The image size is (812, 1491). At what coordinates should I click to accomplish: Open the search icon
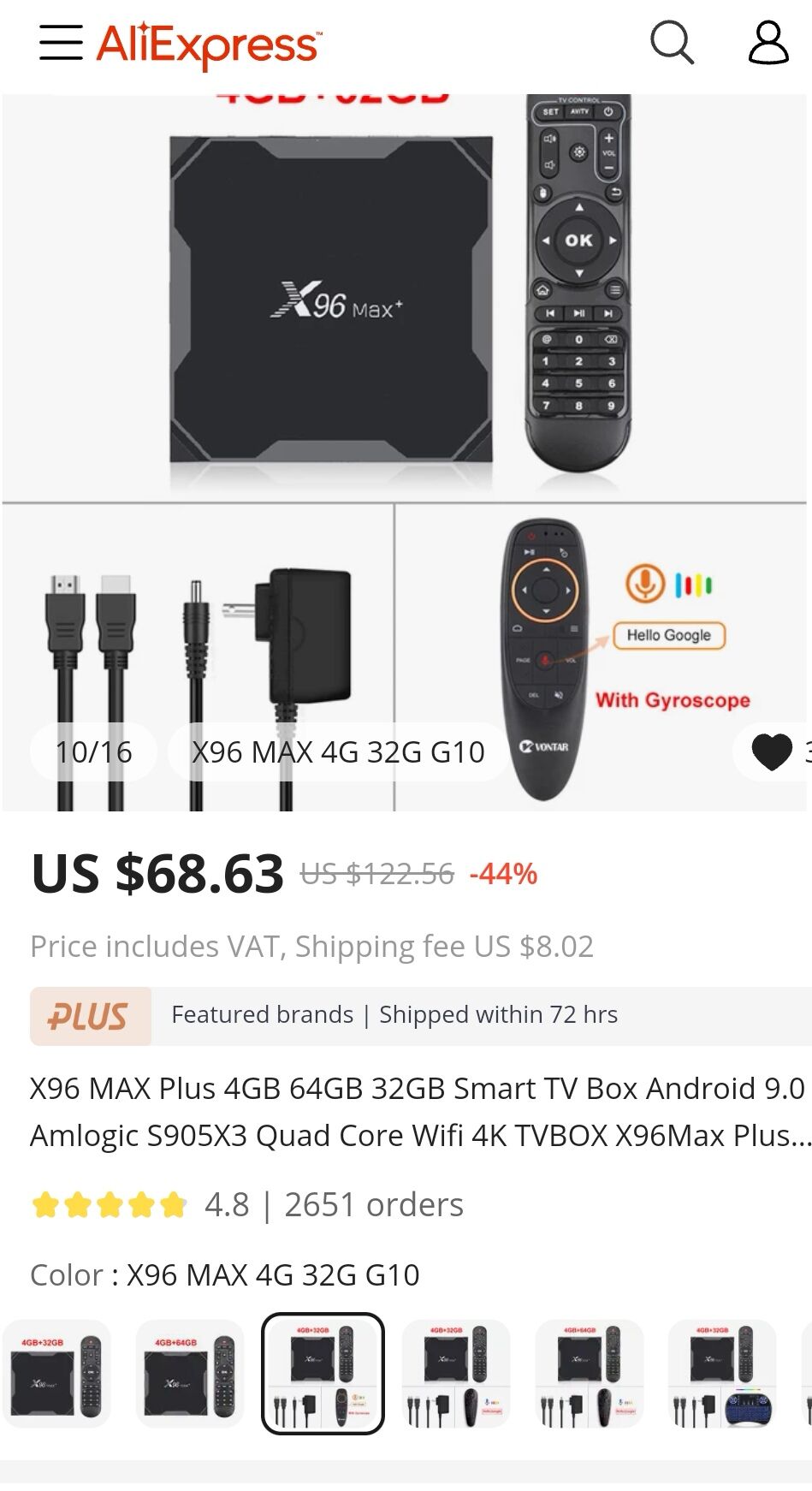pos(672,43)
